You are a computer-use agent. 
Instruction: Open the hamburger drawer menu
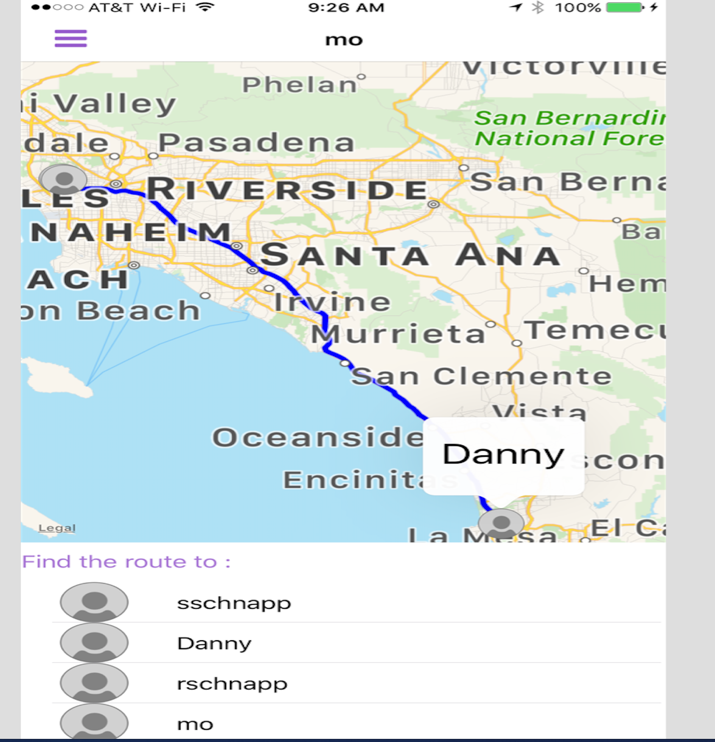point(70,39)
